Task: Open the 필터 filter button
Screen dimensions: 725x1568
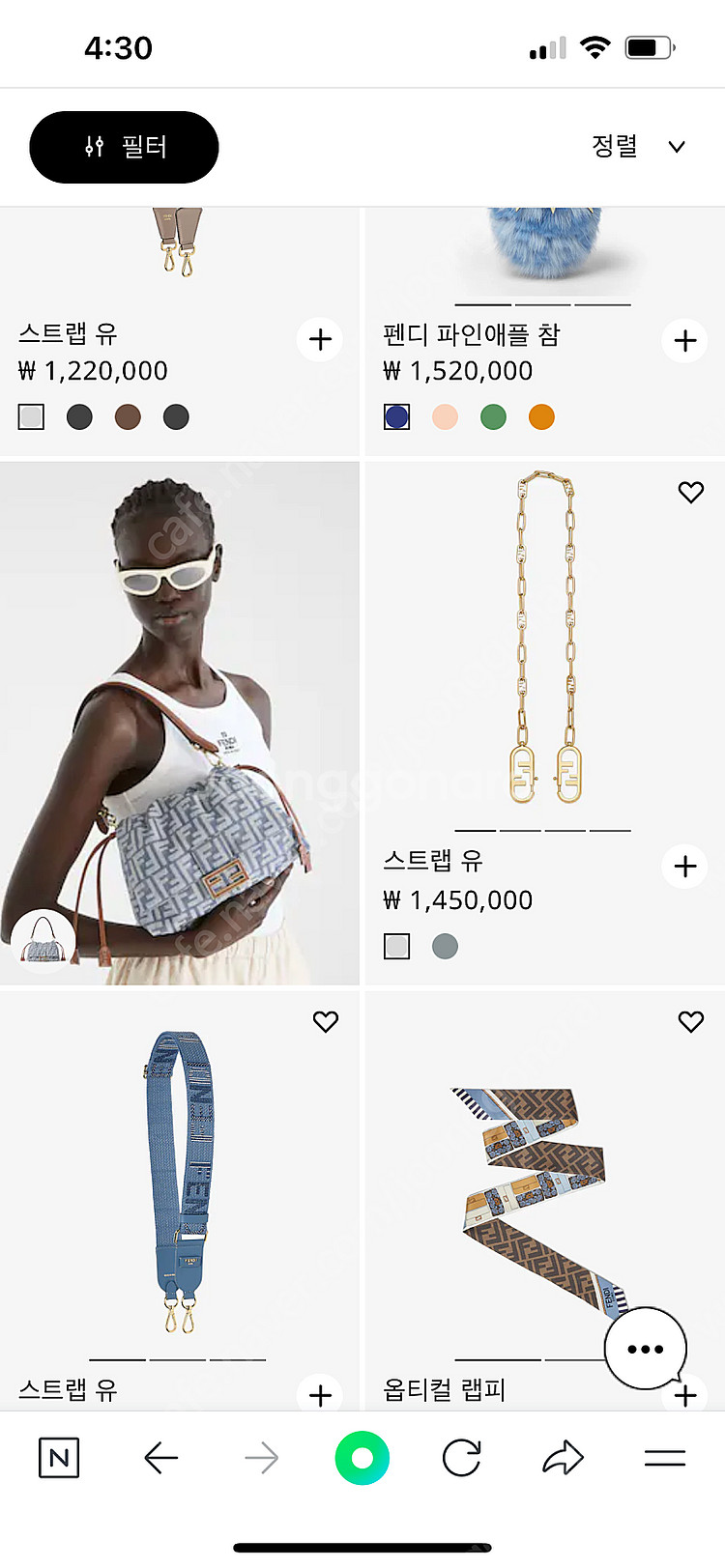Action: click(x=124, y=147)
